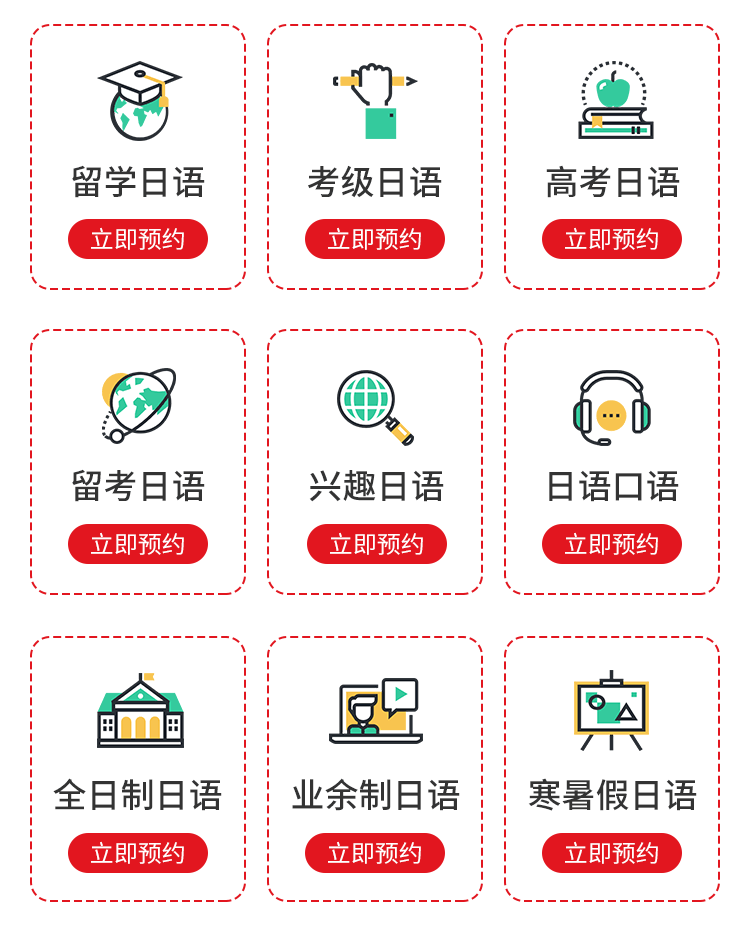Screen dimensions: 750x939
Task: Tap 立即预约 under 兴趣日语
Action: (376, 544)
